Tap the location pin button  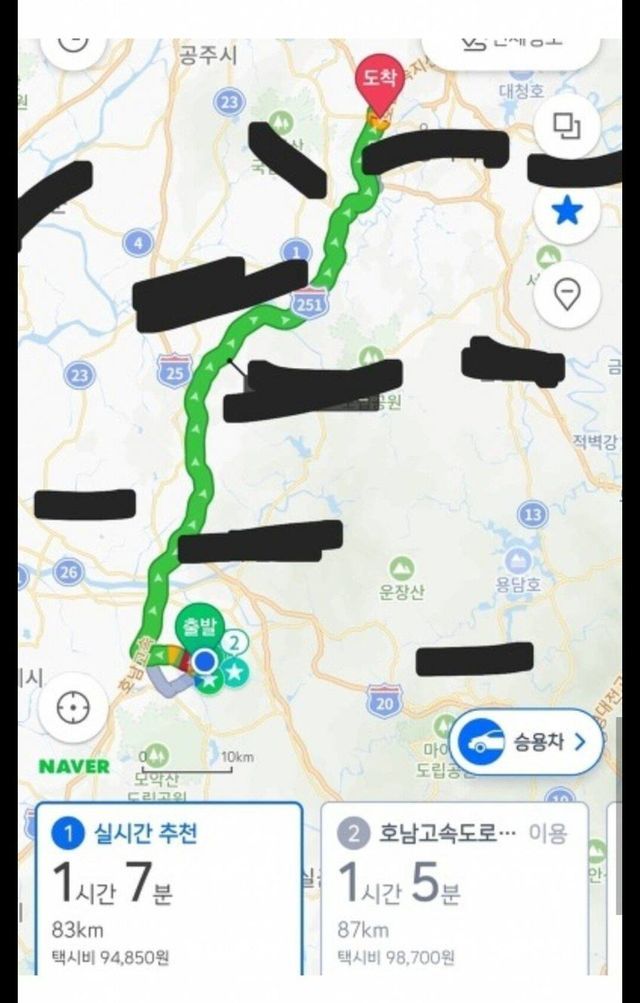pos(567,295)
